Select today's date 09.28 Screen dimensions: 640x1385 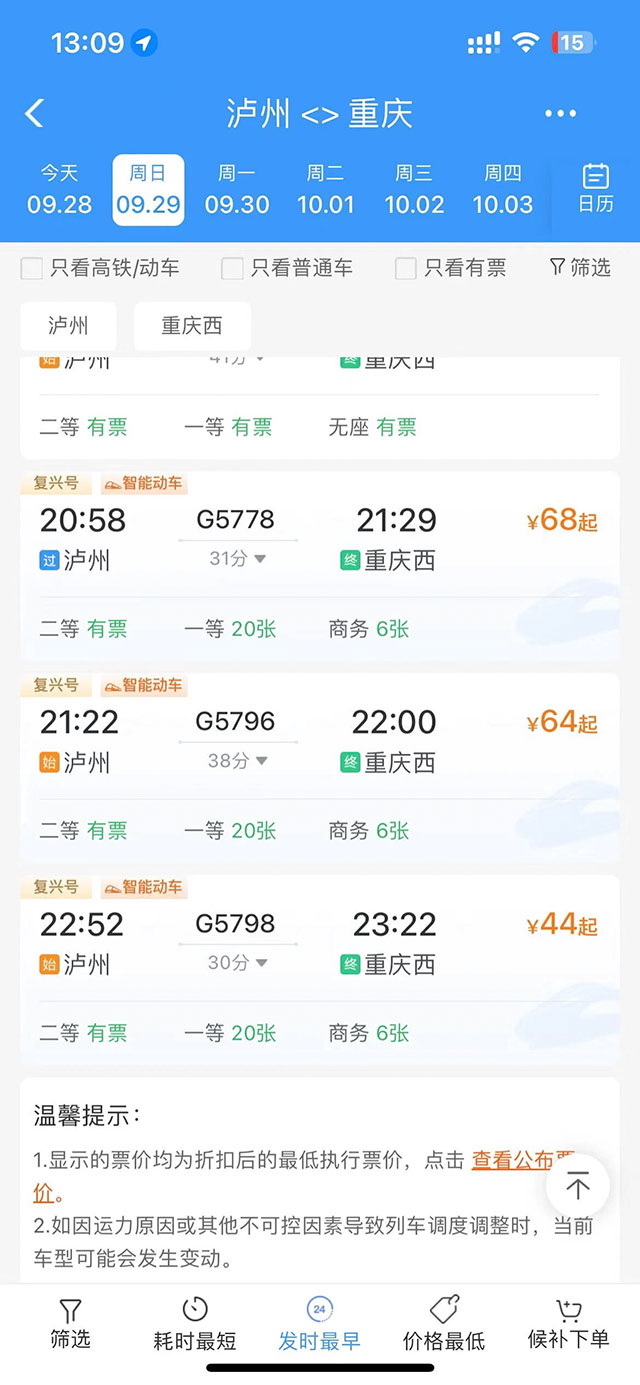(60, 190)
